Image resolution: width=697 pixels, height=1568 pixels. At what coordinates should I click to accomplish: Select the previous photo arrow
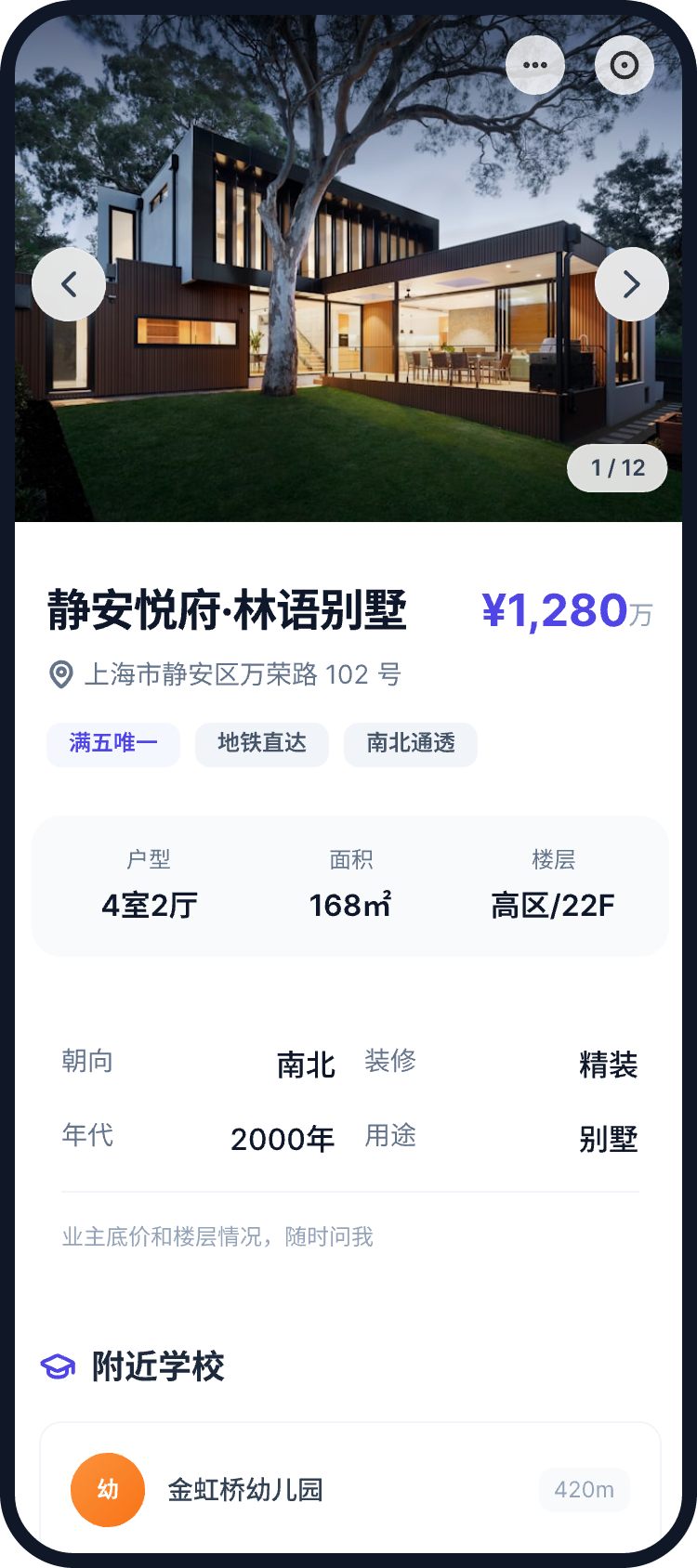[x=68, y=284]
